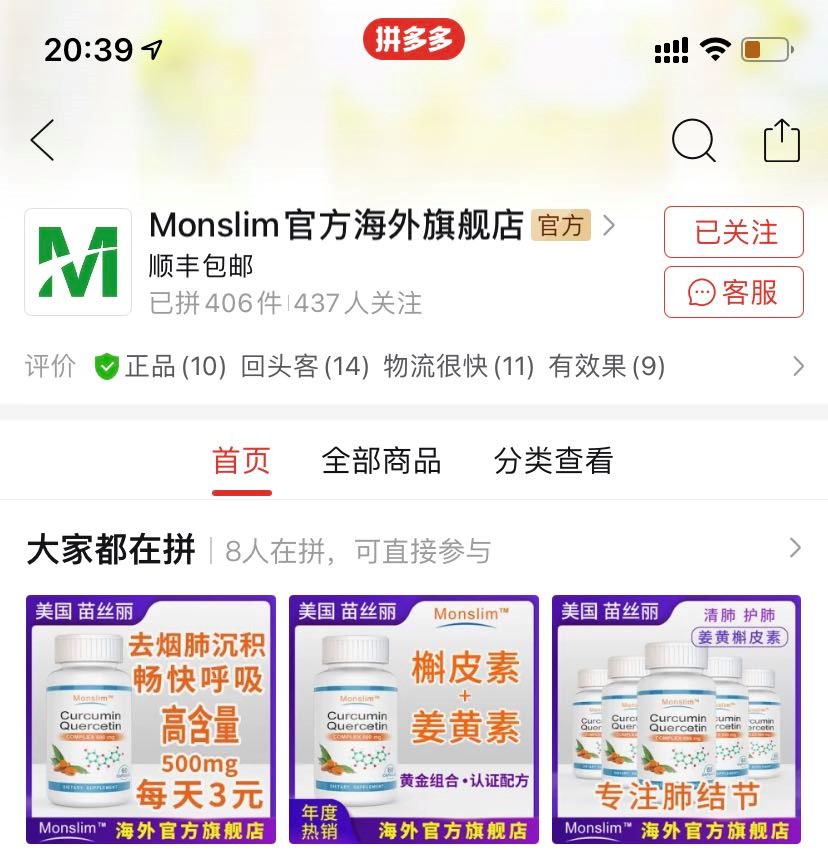The image size is (828, 850).
Task: Contact 客服 customer service
Action: click(x=733, y=292)
